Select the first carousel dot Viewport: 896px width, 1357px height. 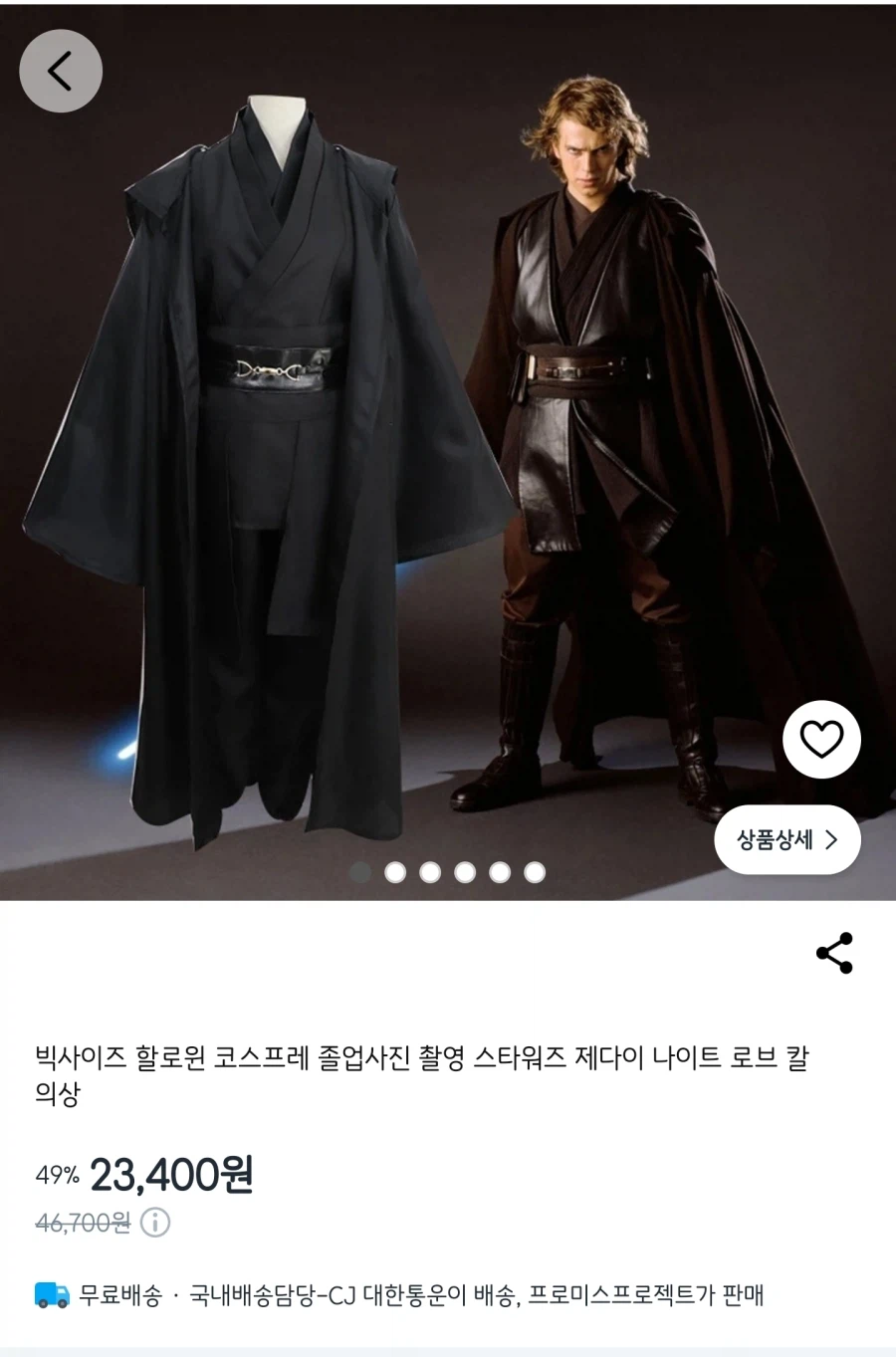point(360,872)
